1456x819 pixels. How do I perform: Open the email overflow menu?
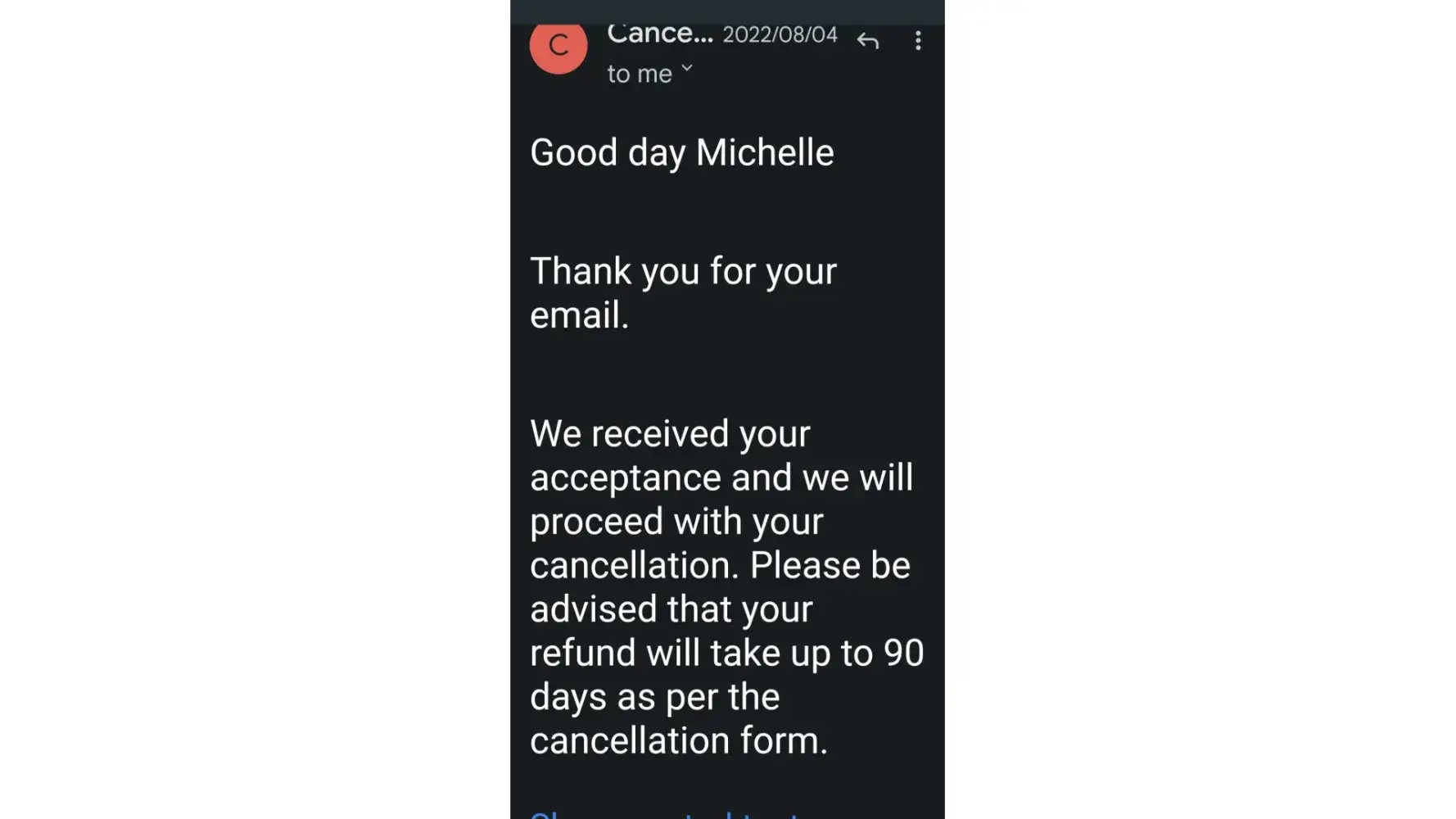pyautogui.click(x=918, y=40)
